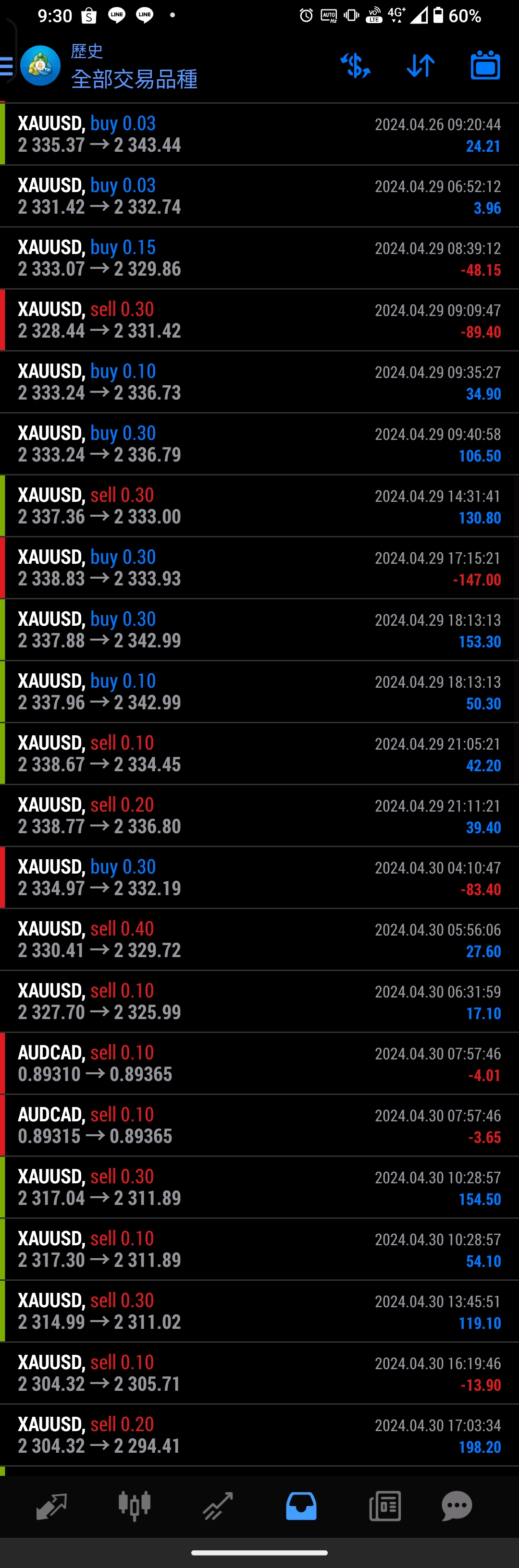Expand XAUUSD buy 0.30 trade losing -147.00
The width and height of the screenshot is (519, 1568).
click(259, 568)
